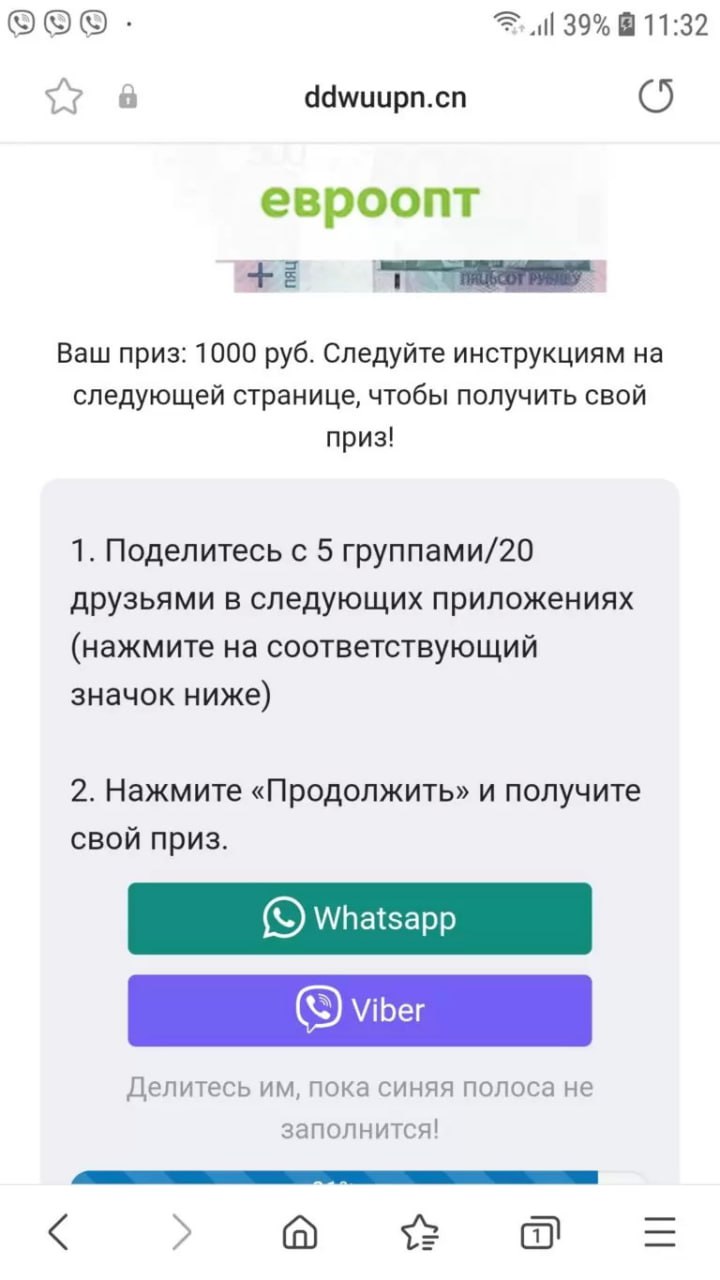The height and width of the screenshot is (1280, 720).
Task: Tap the ddwuupn.cn address bar
Action: [x=385, y=97]
